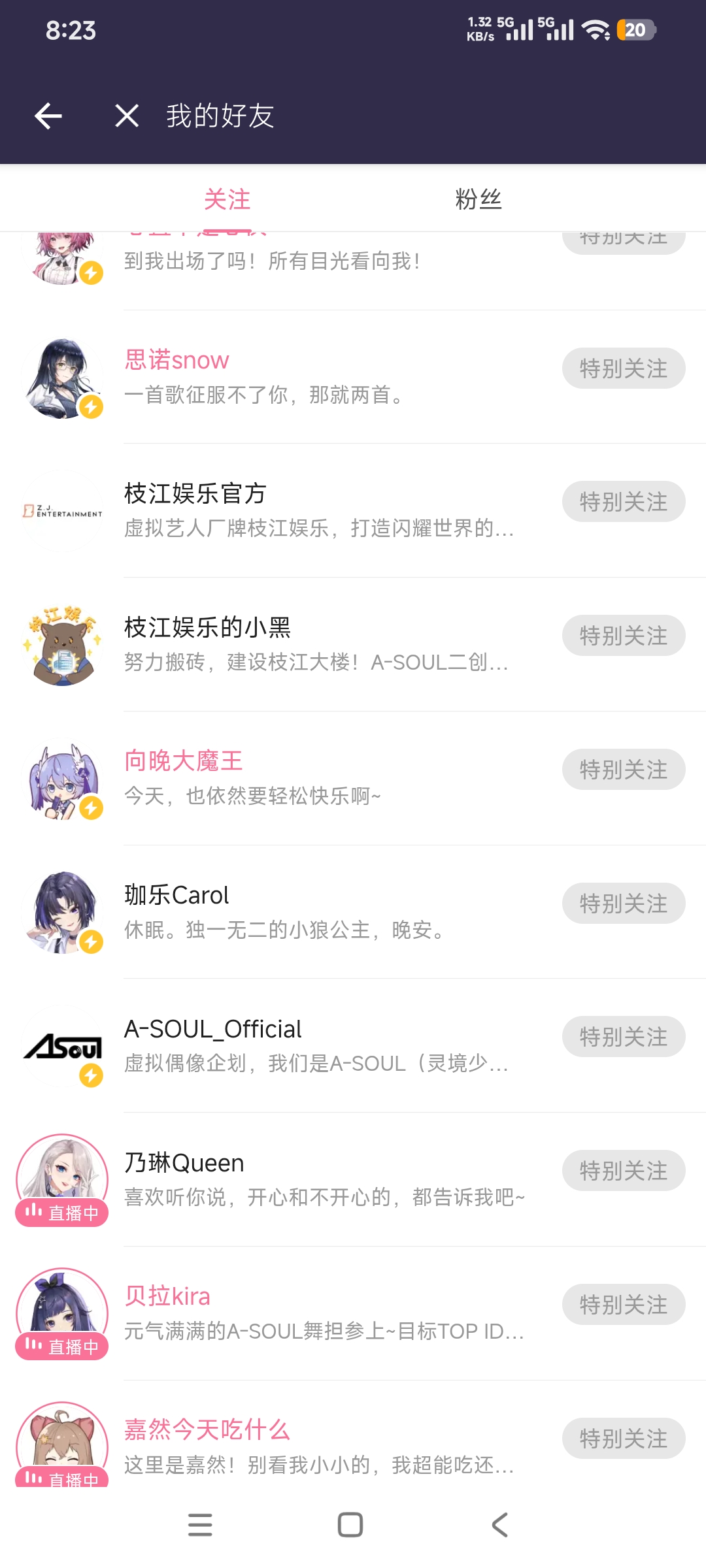The width and height of the screenshot is (706, 1568).
Task: Switch to the 粉丝 tab
Action: 478,199
